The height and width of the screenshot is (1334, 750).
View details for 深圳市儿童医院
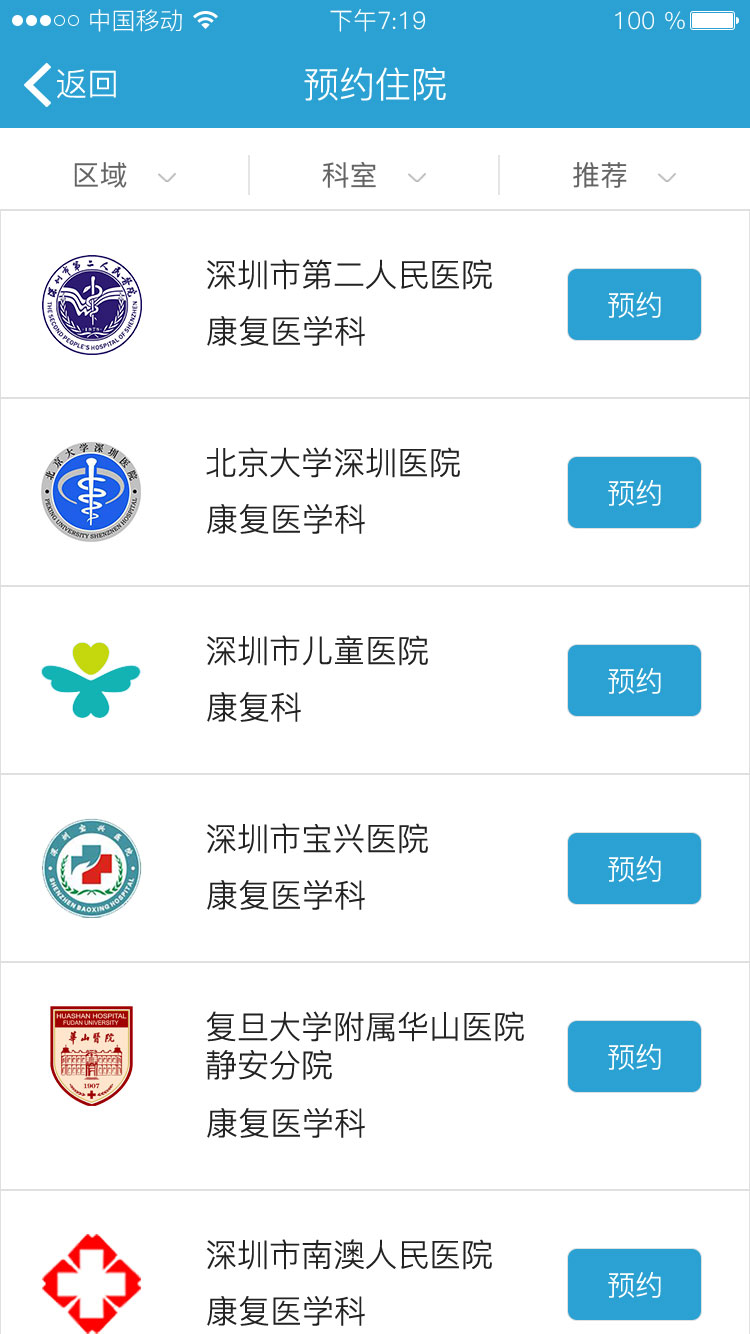[x=375, y=680]
